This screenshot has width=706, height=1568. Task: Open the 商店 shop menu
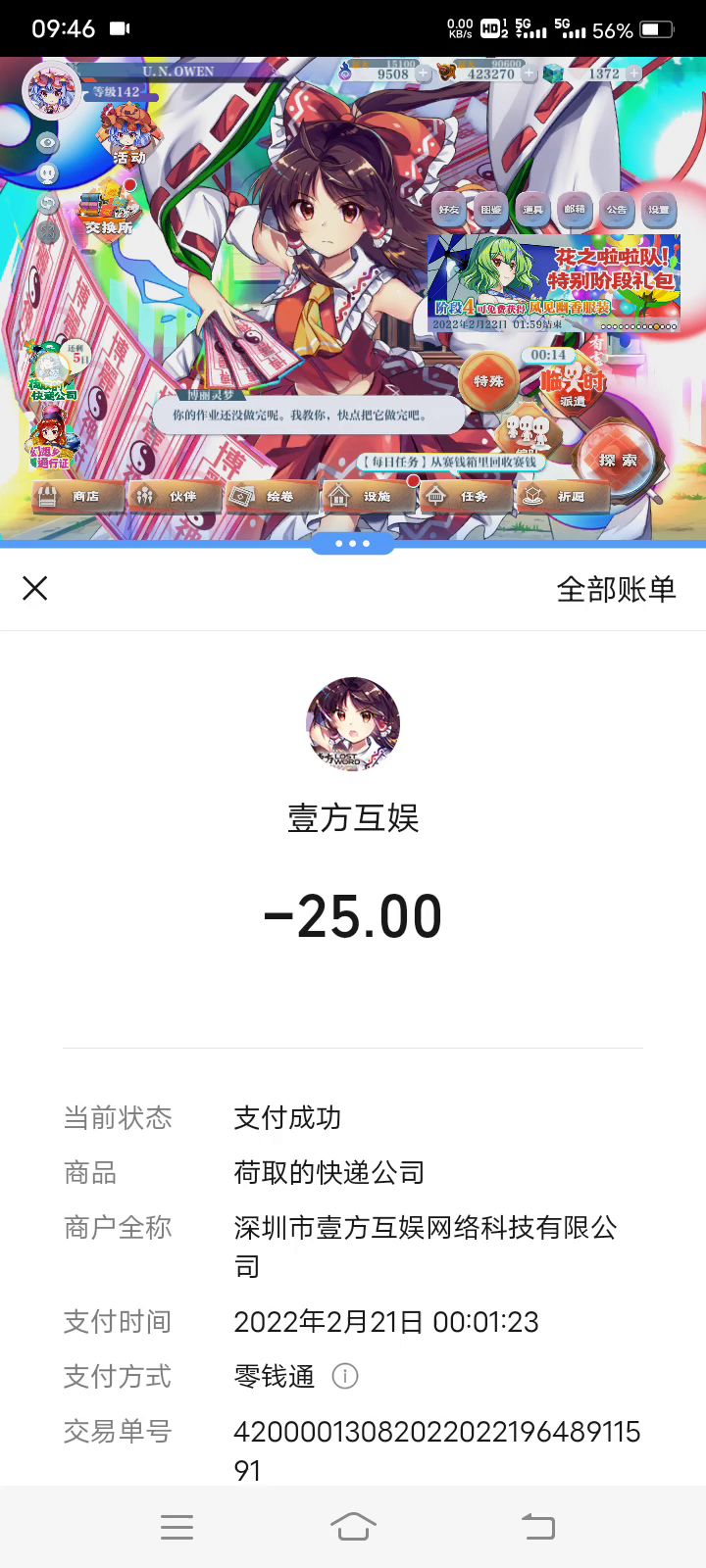[77, 497]
